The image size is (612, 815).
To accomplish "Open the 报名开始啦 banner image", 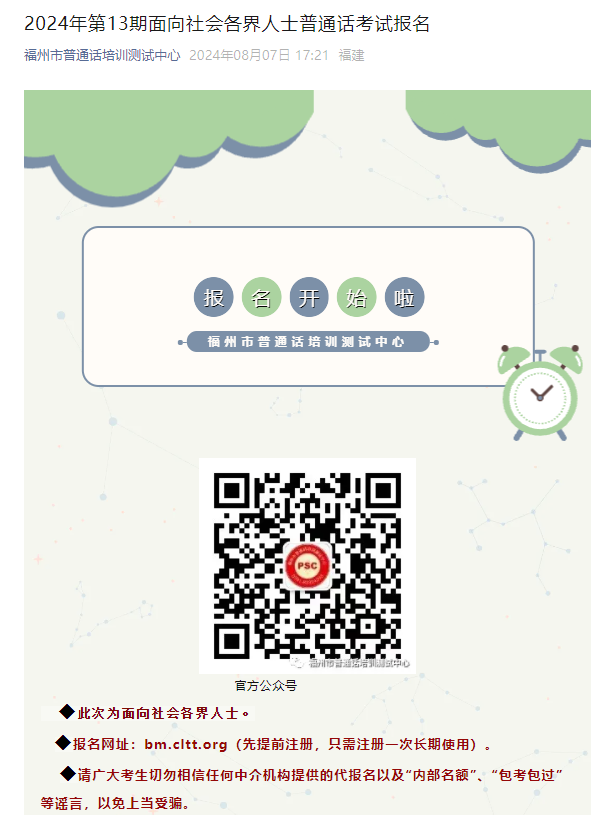I will (x=308, y=306).
